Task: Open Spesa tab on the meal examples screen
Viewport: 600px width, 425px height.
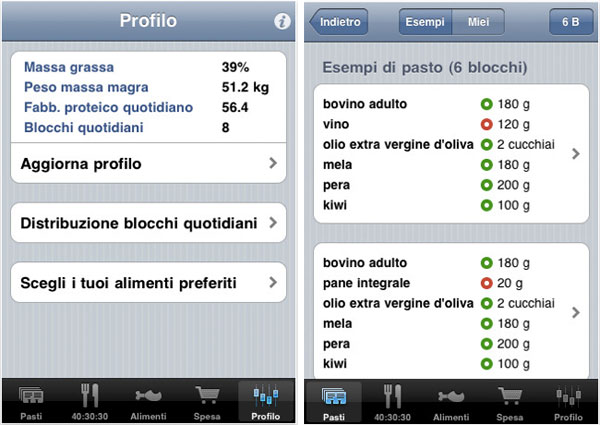Action: 509,401
